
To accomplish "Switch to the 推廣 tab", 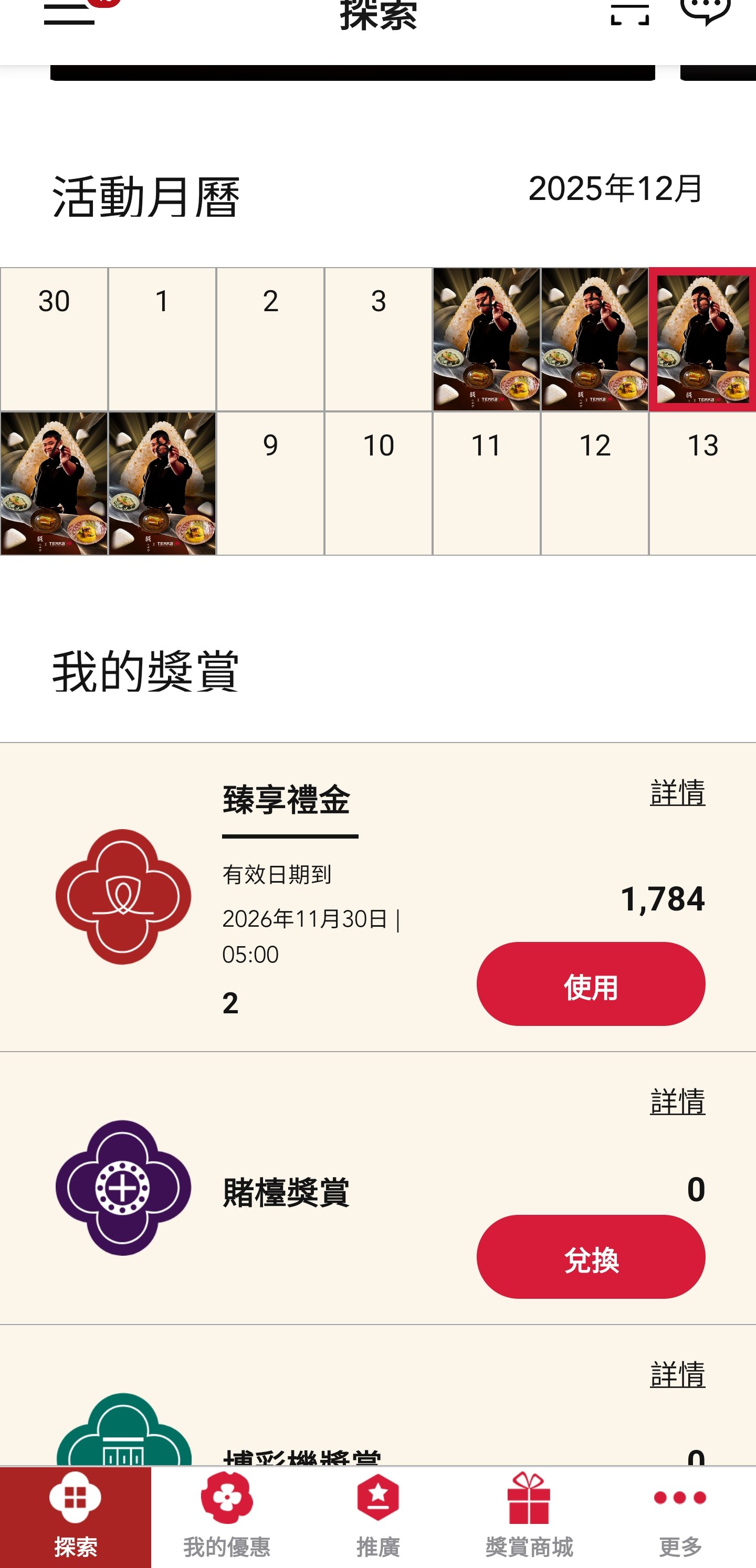I will [377, 1516].
